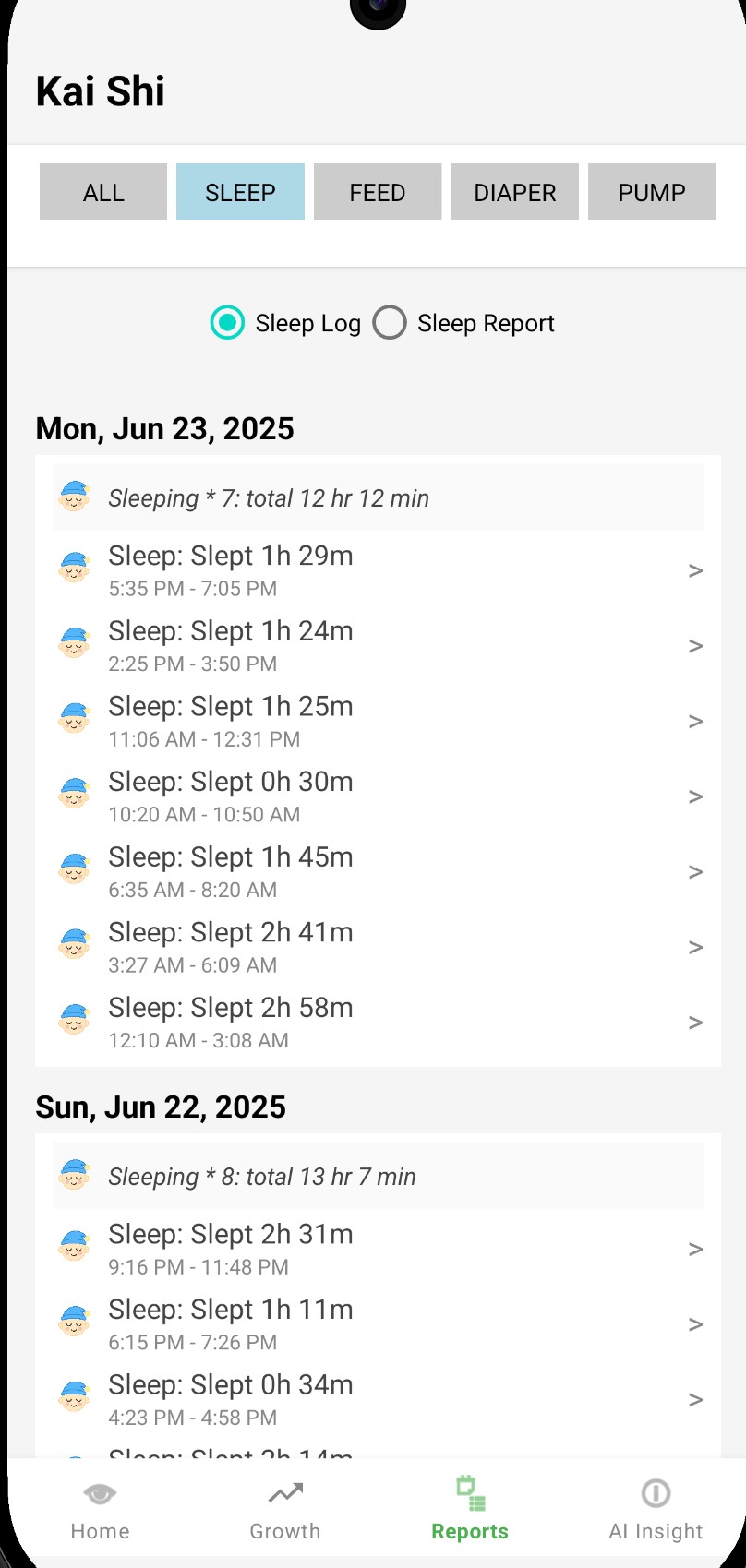The image size is (746, 1568).
Task: Switch to the Growth tab
Action: 285,1511
